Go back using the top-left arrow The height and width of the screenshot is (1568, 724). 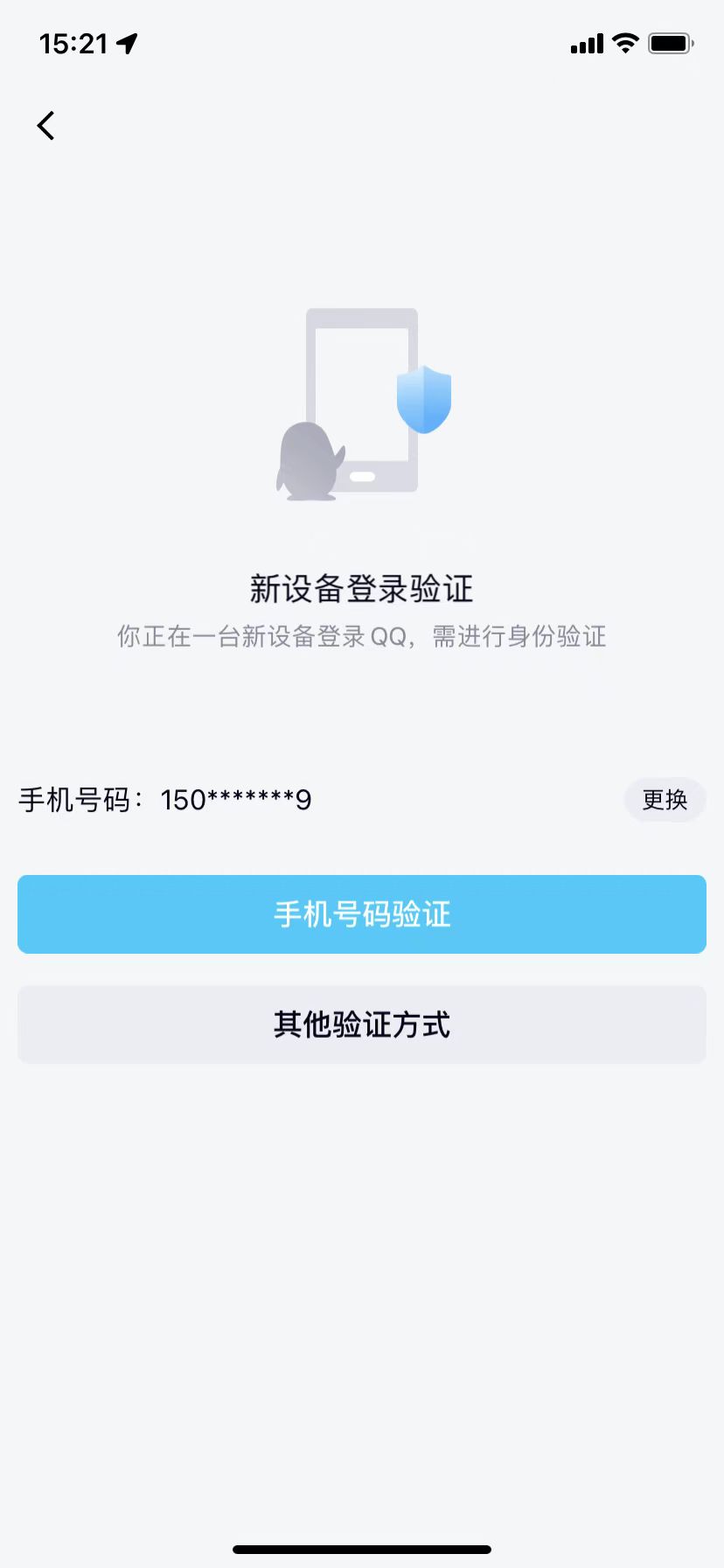46,126
